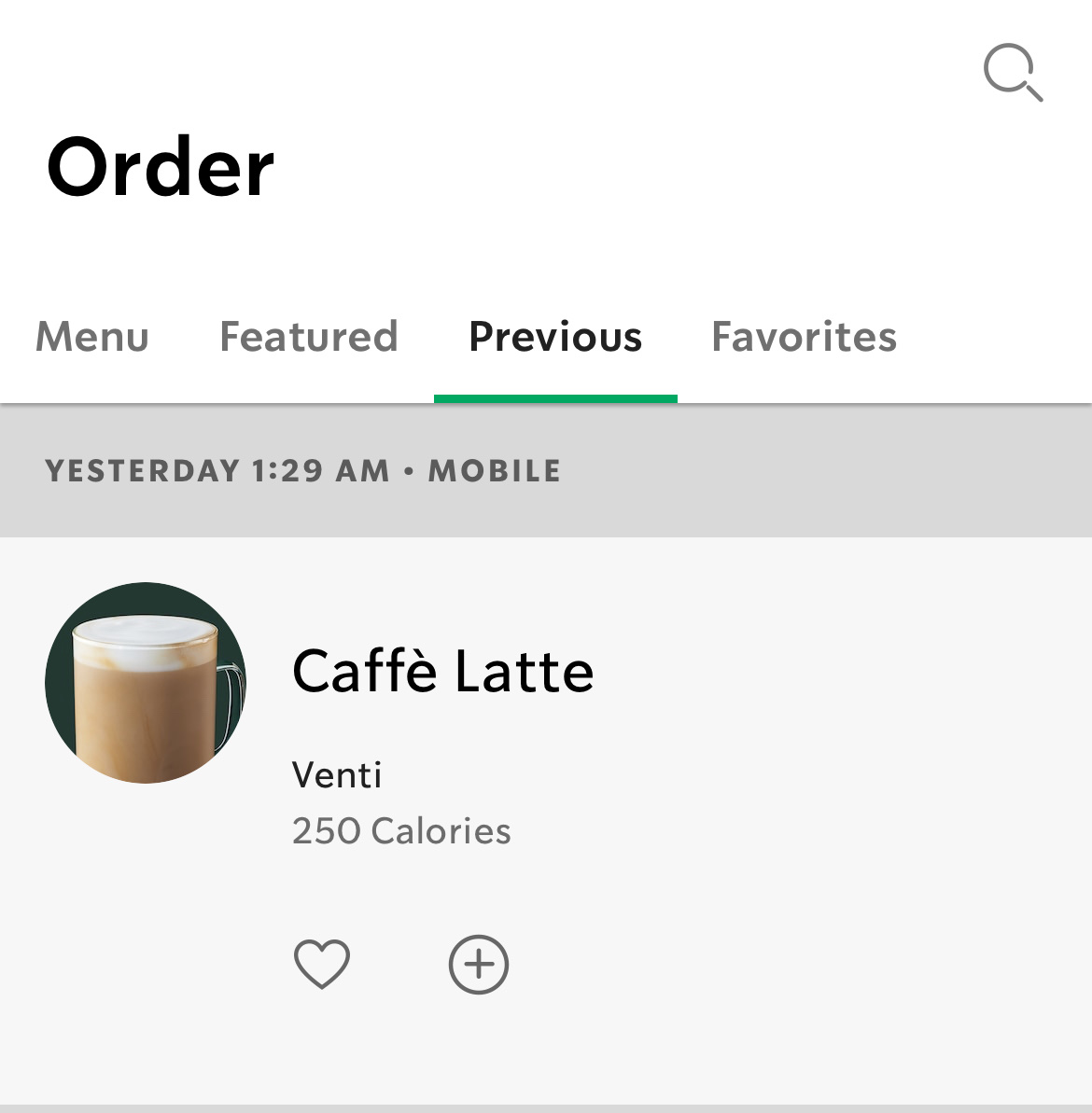Switch to the Menu tab
Image resolution: width=1092 pixels, height=1113 pixels.
(x=92, y=337)
